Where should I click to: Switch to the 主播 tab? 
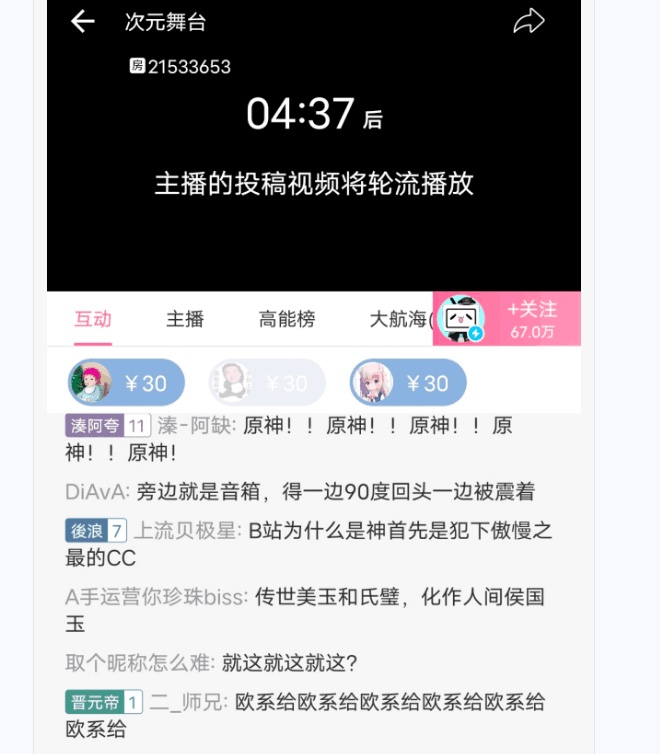(185, 319)
